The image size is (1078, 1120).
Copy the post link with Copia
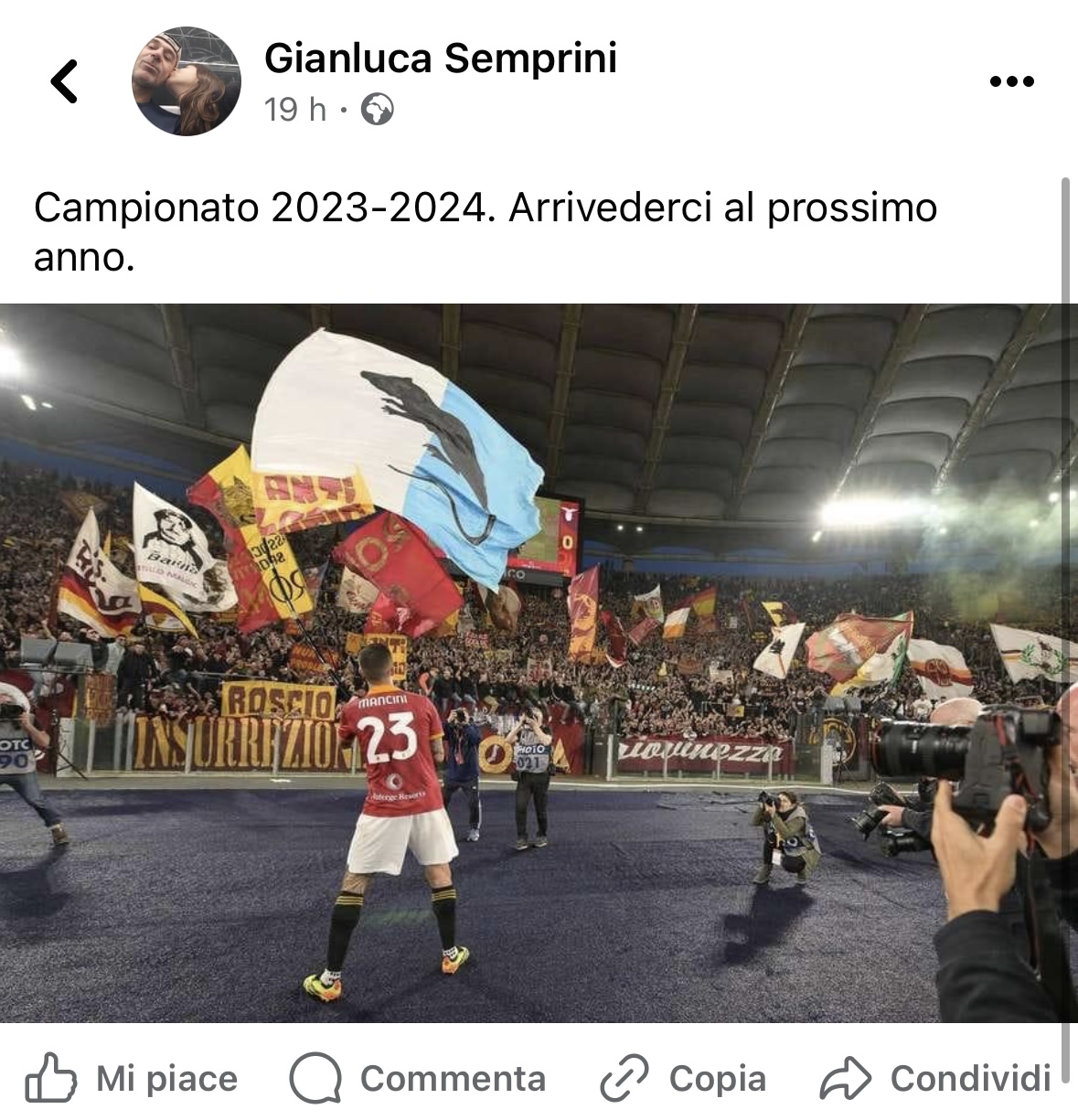click(682, 1079)
